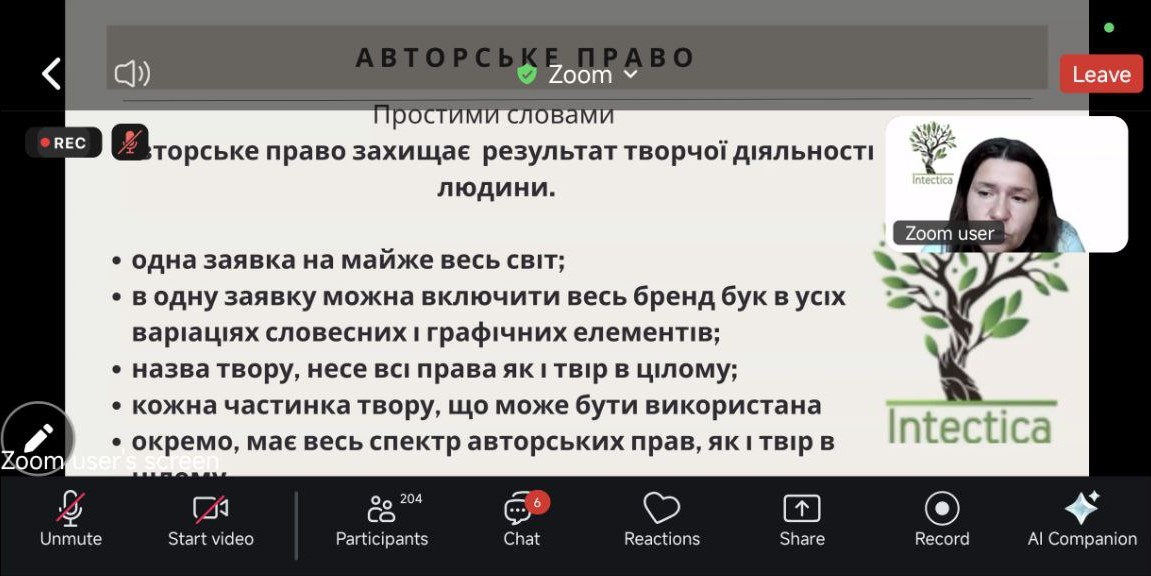Open the Zoom meeting info dropdown
The image size is (1151, 576).
(579, 75)
